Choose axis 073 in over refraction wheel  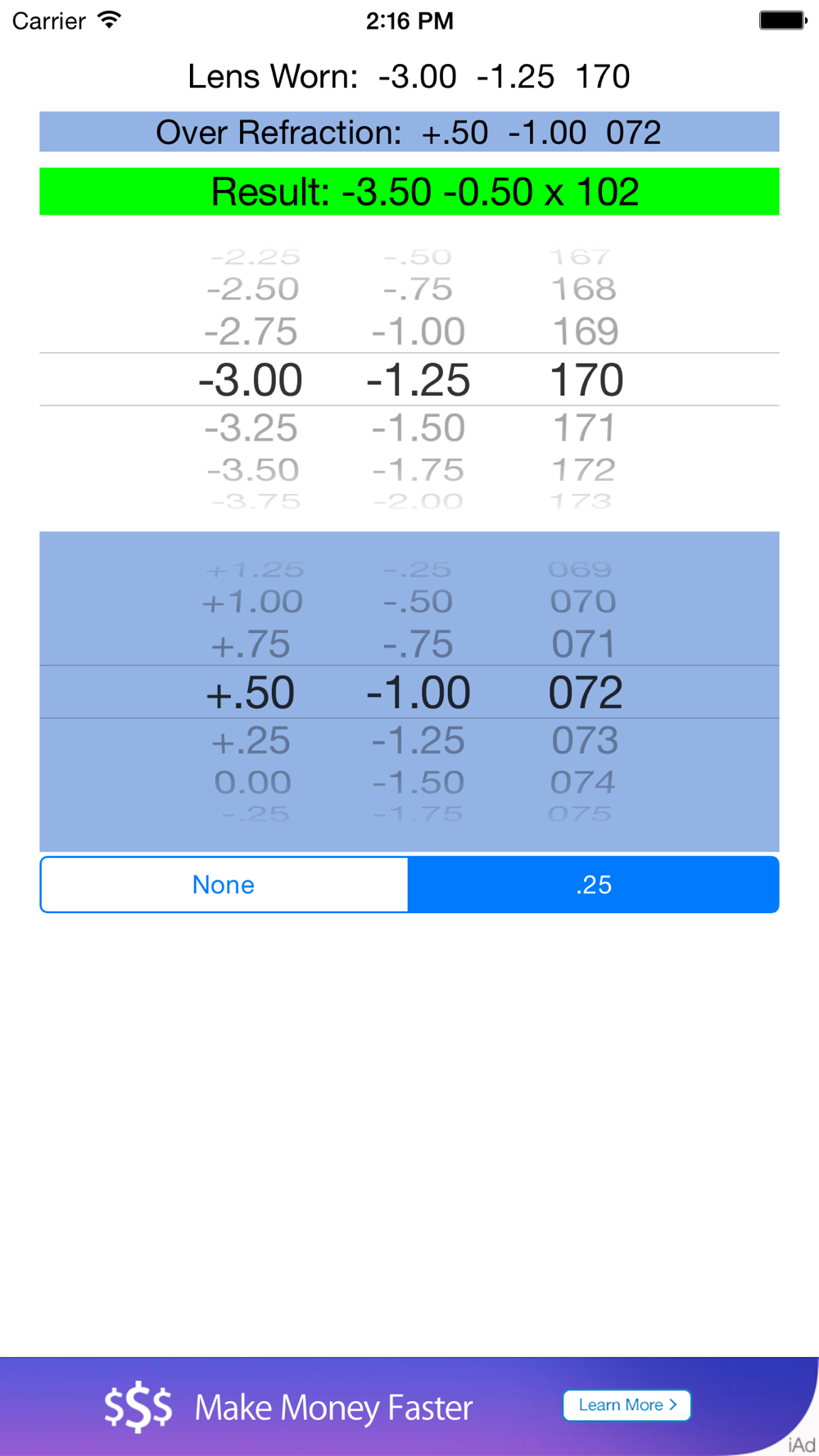click(585, 740)
